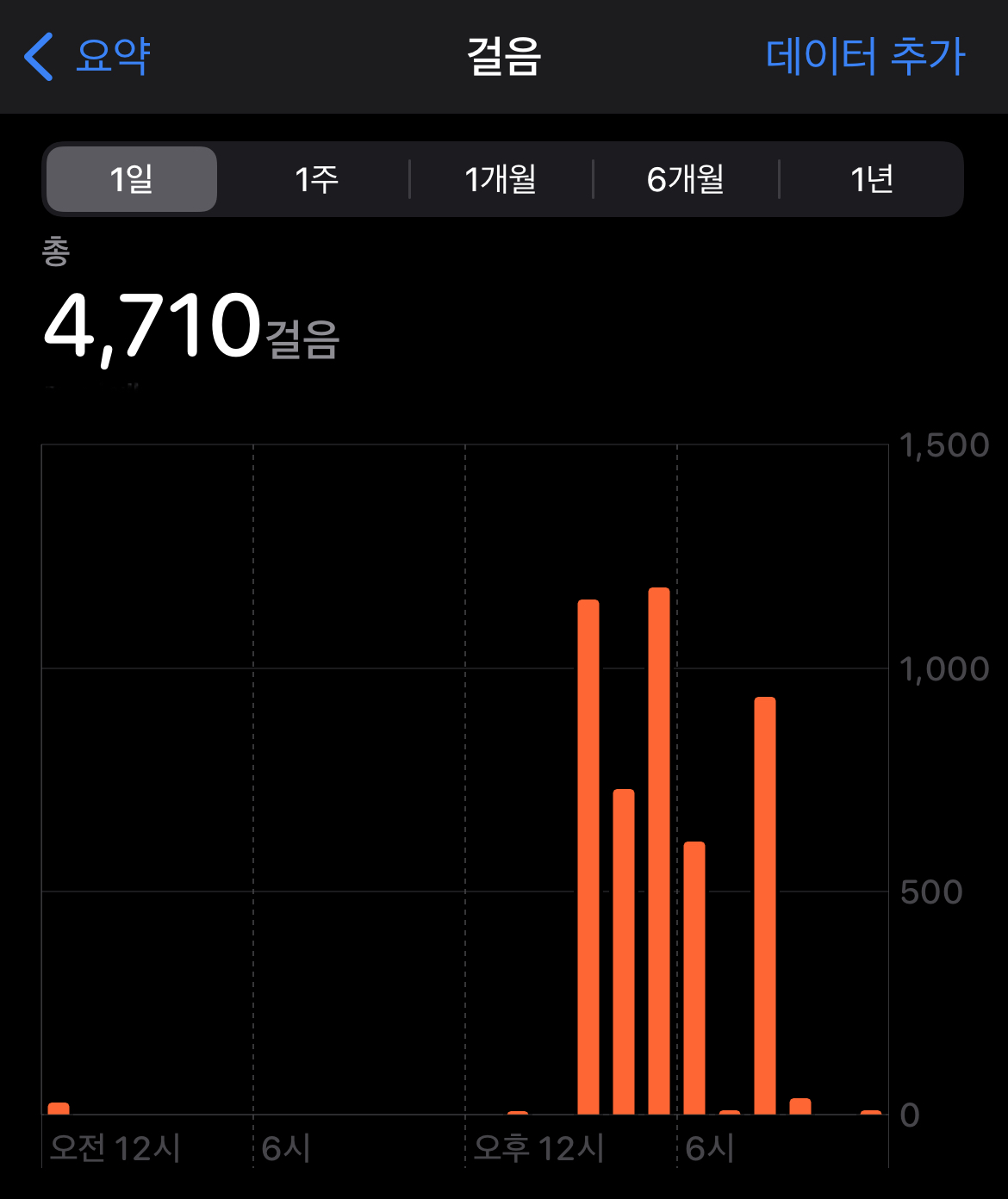Tap 데이터 추가 to add step data
The width and height of the screenshot is (1008, 1199).
pyautogui.click(x=865, y=57)
